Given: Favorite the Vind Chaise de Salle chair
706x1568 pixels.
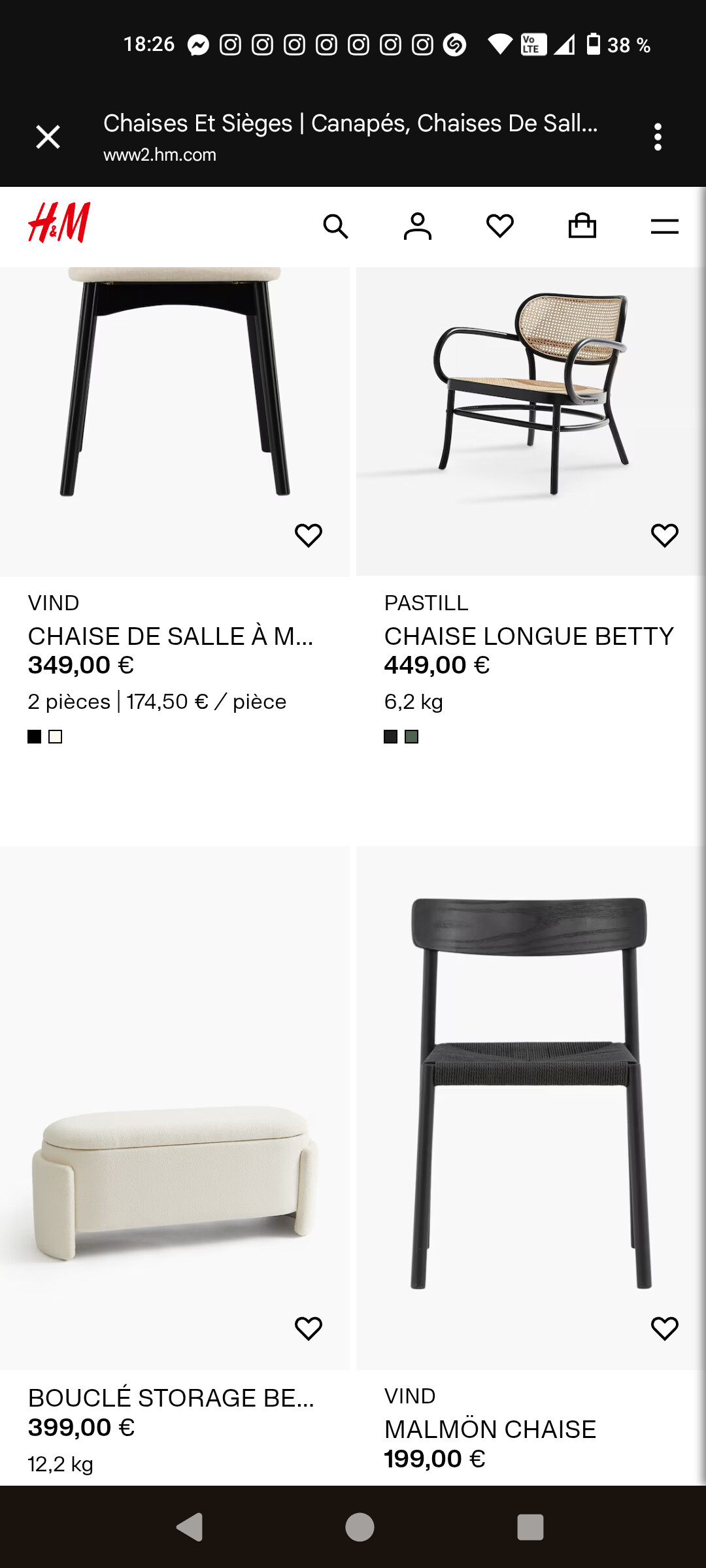Looking at the screenshot, I should coord(309,536).
